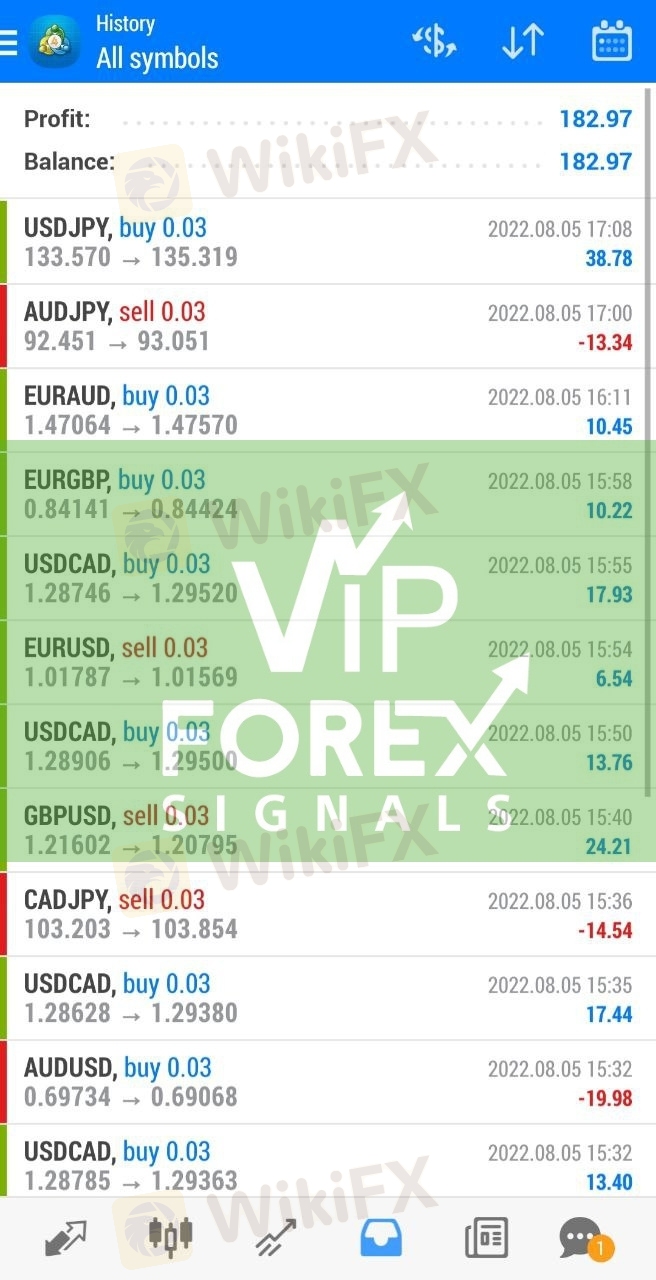Viewport: 656px width, 1280px height.
Task: Expand the CADJPY sell trade row
Action: (x=328, y=914)
